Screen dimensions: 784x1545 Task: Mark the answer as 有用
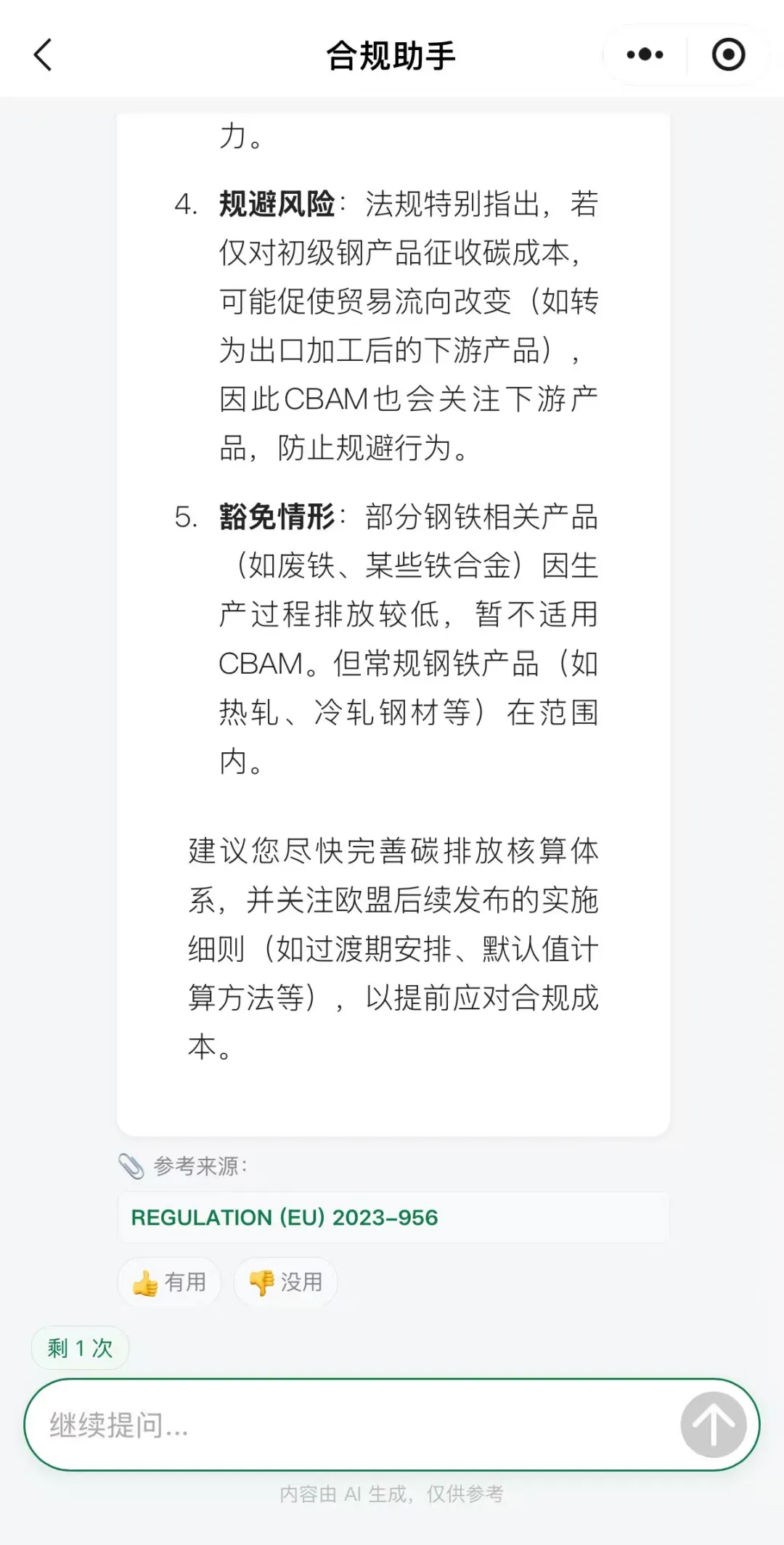[x=170, y=1282]
